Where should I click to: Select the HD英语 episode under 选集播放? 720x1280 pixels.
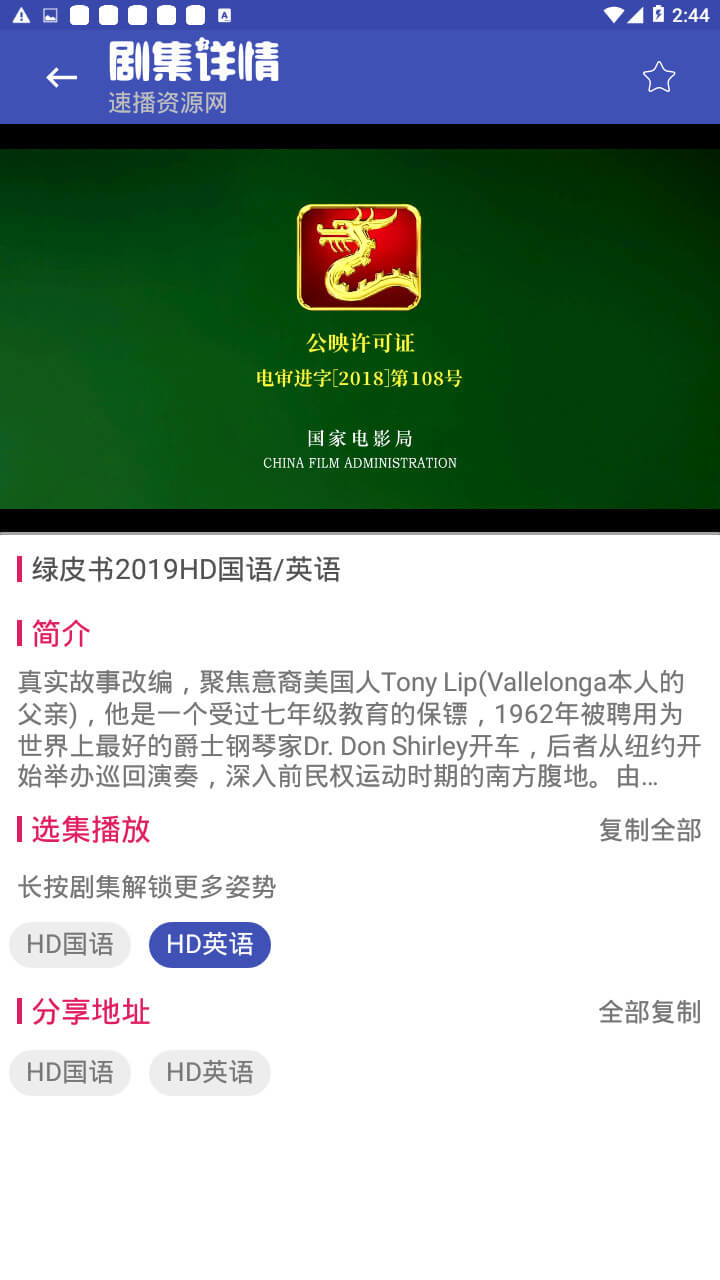click(210, 945)
